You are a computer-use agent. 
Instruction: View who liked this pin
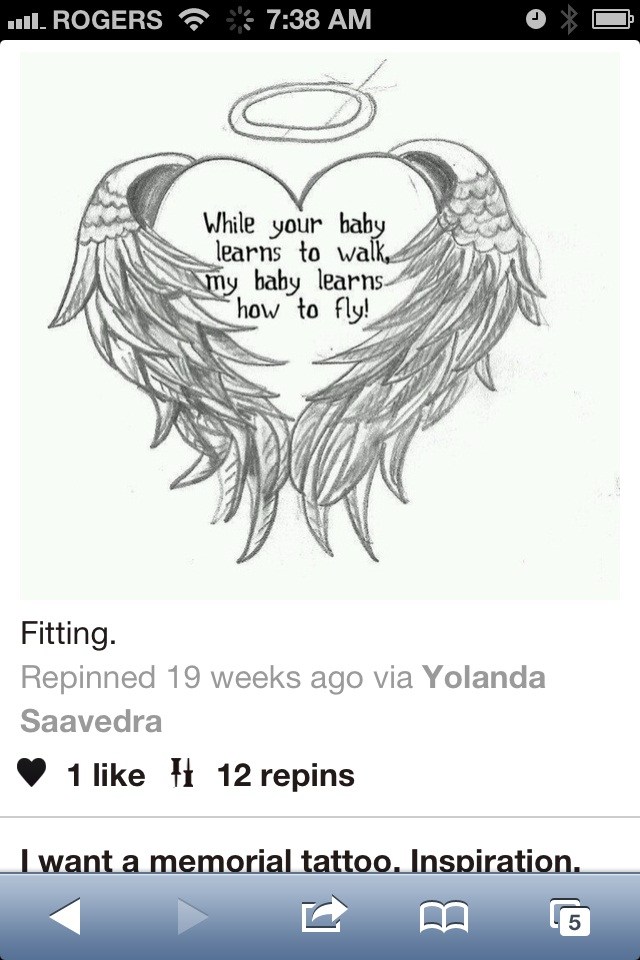(x=105, y=775)
